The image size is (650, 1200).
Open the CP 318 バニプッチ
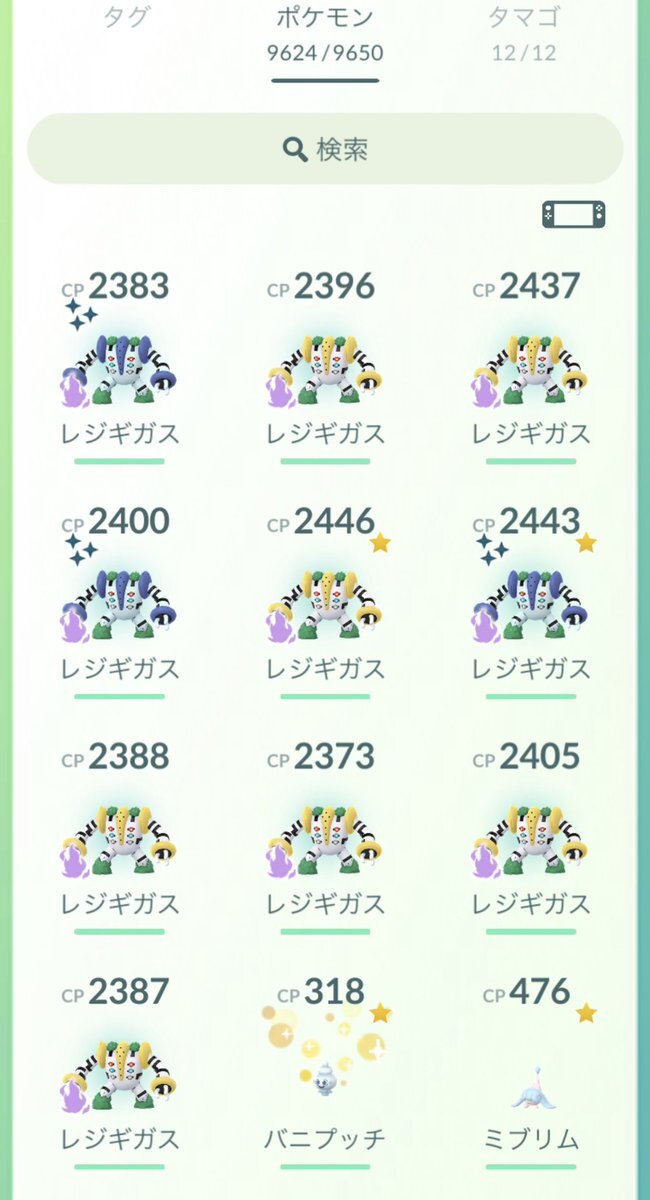pyautogui.click(x=325, y=1075)
